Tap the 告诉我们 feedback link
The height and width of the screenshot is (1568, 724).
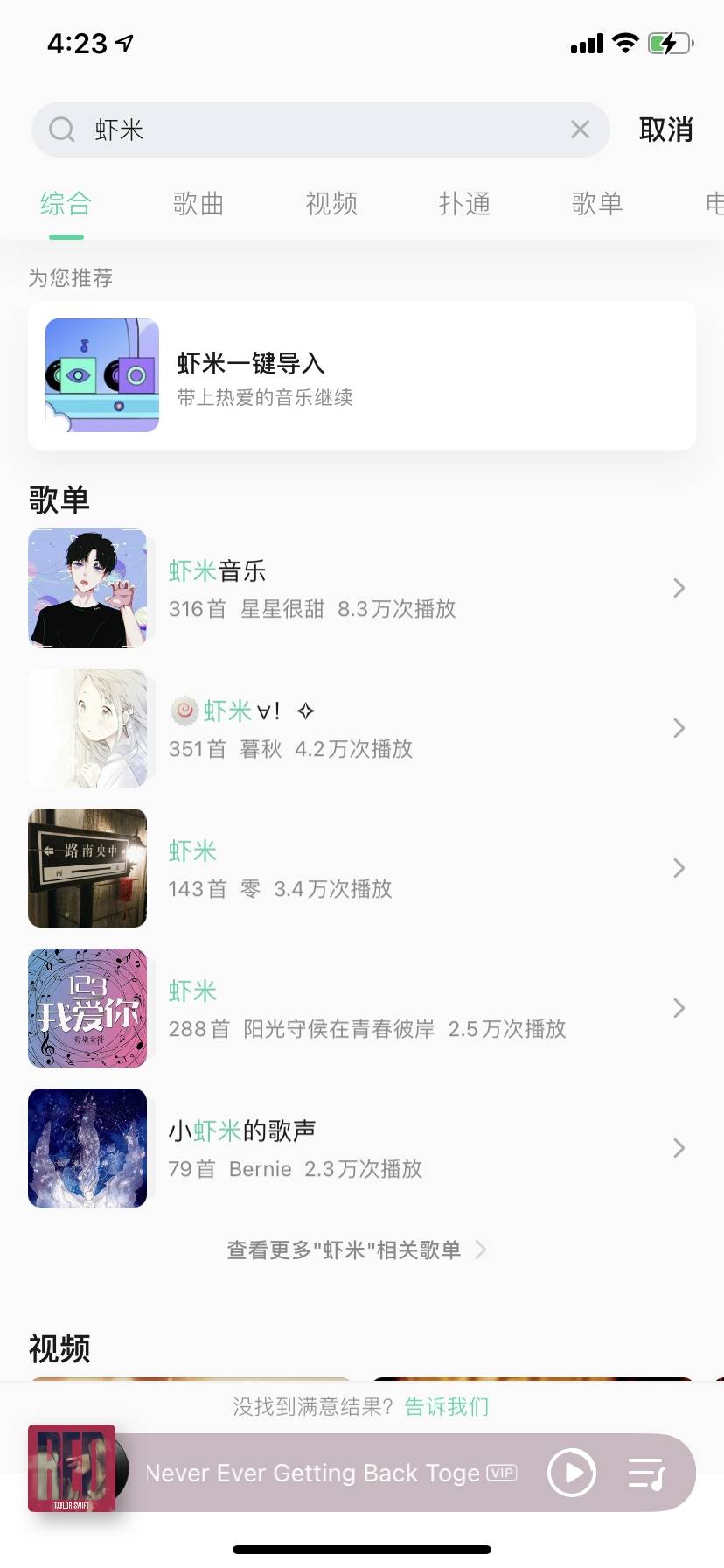447,1406
